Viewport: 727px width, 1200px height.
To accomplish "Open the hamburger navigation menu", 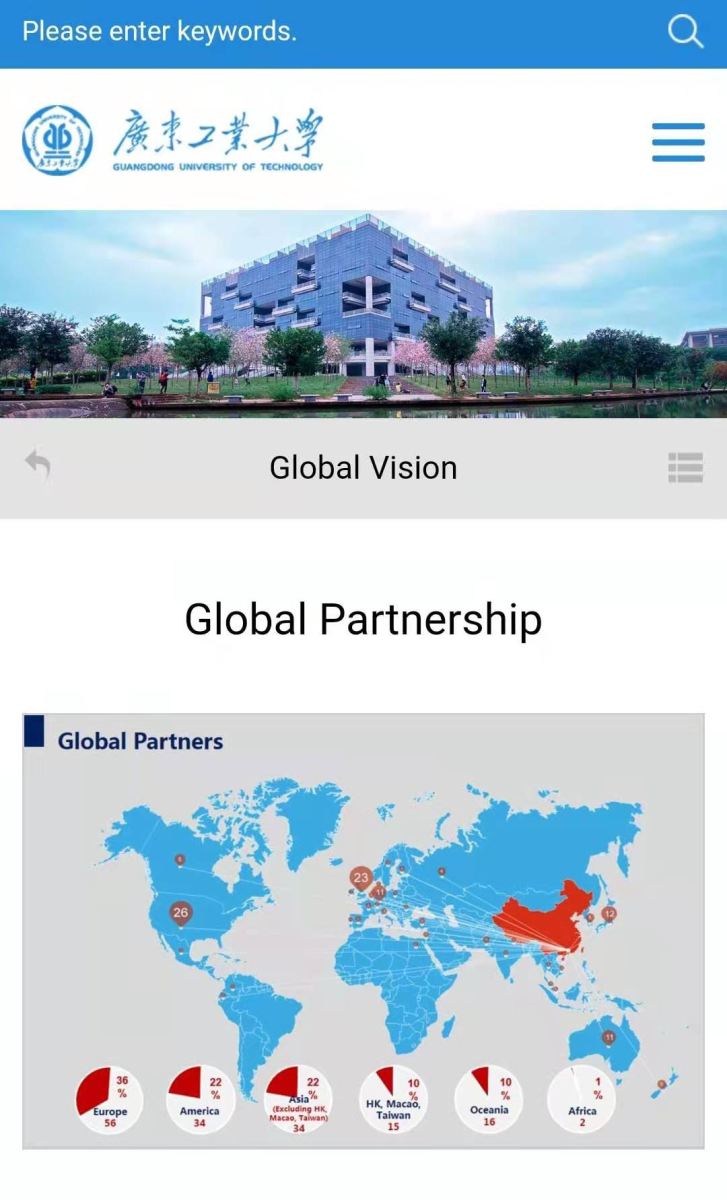I will (x=678, y=142).
